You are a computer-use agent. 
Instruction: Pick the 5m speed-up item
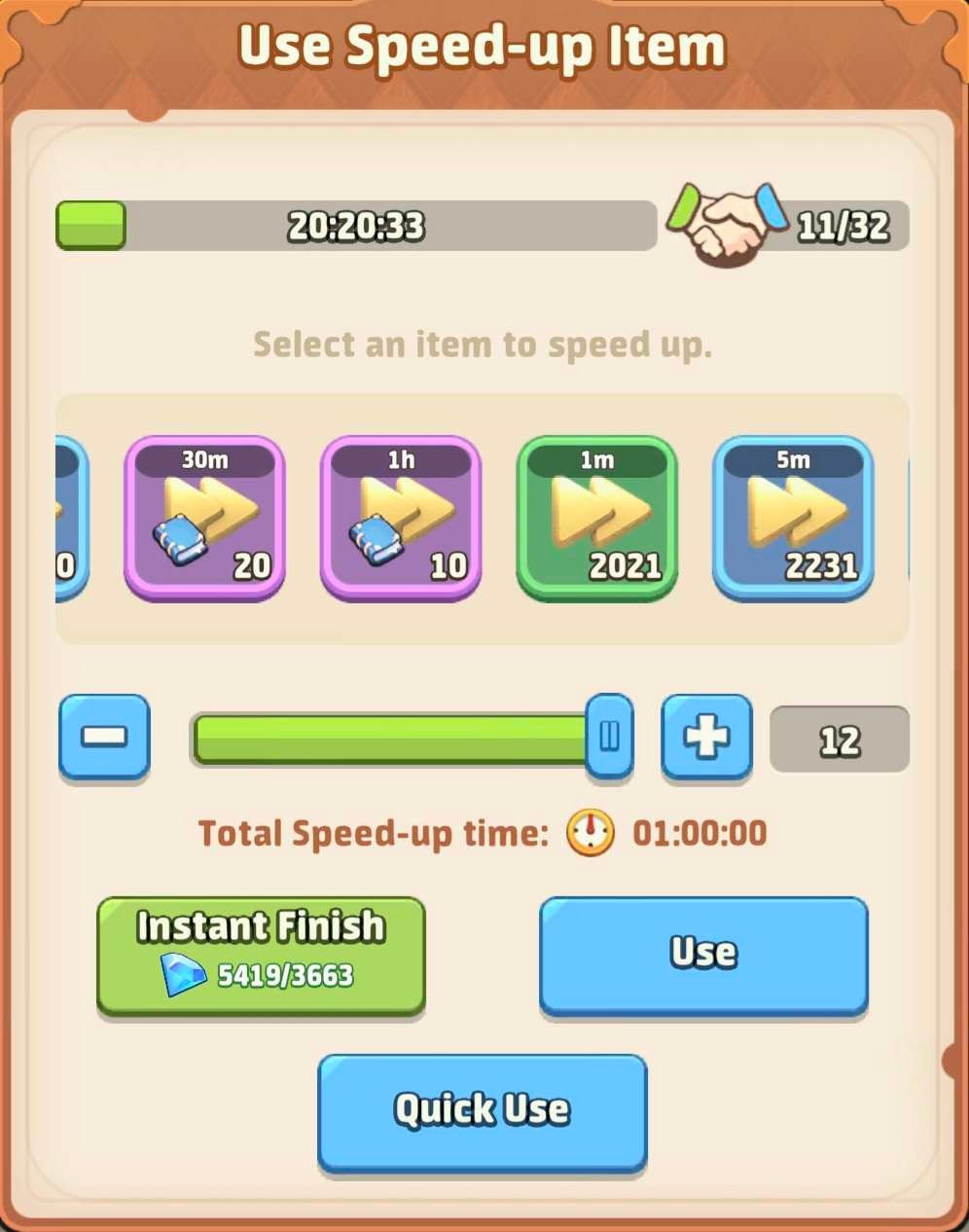[x=793, y=517]
